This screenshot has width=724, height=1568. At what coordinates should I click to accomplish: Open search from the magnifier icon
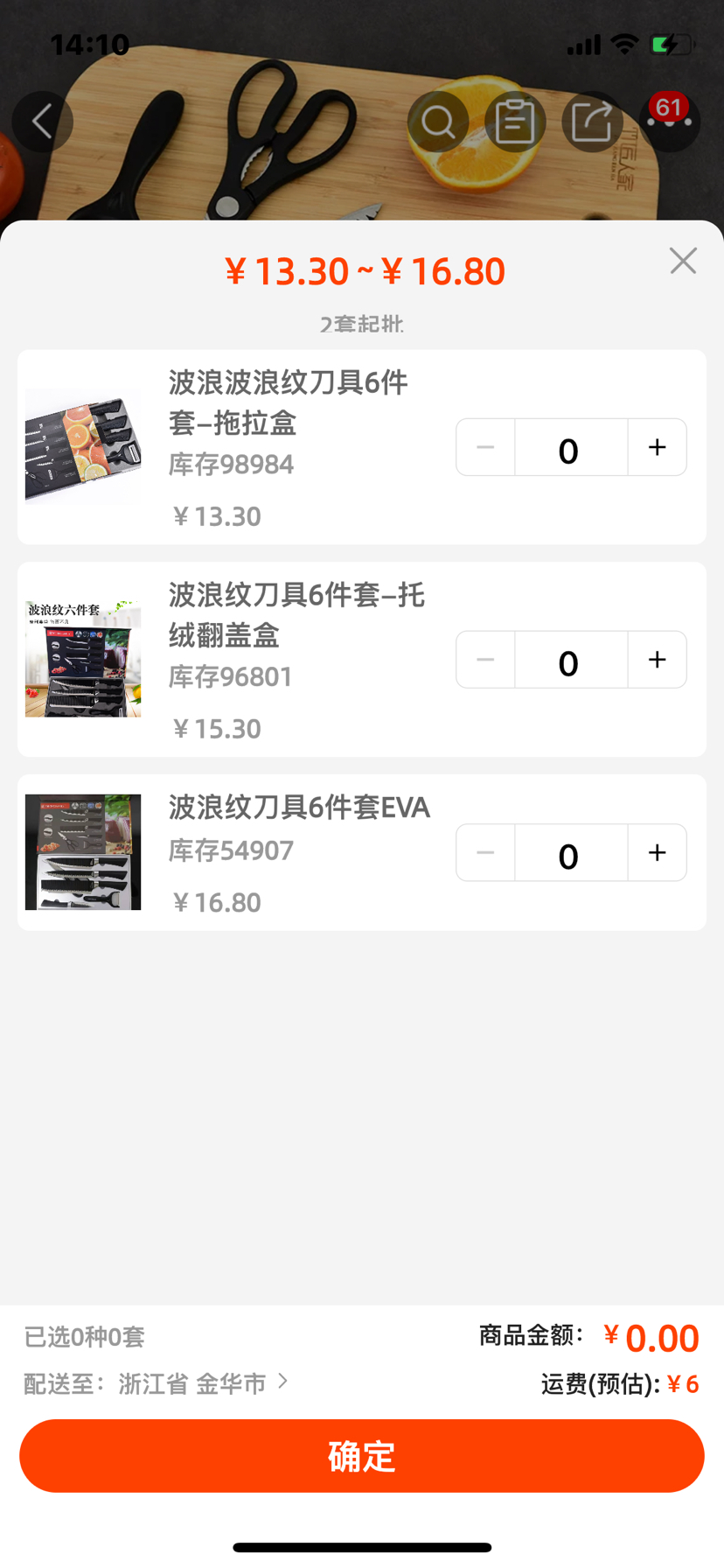click(x=437, y=122)
